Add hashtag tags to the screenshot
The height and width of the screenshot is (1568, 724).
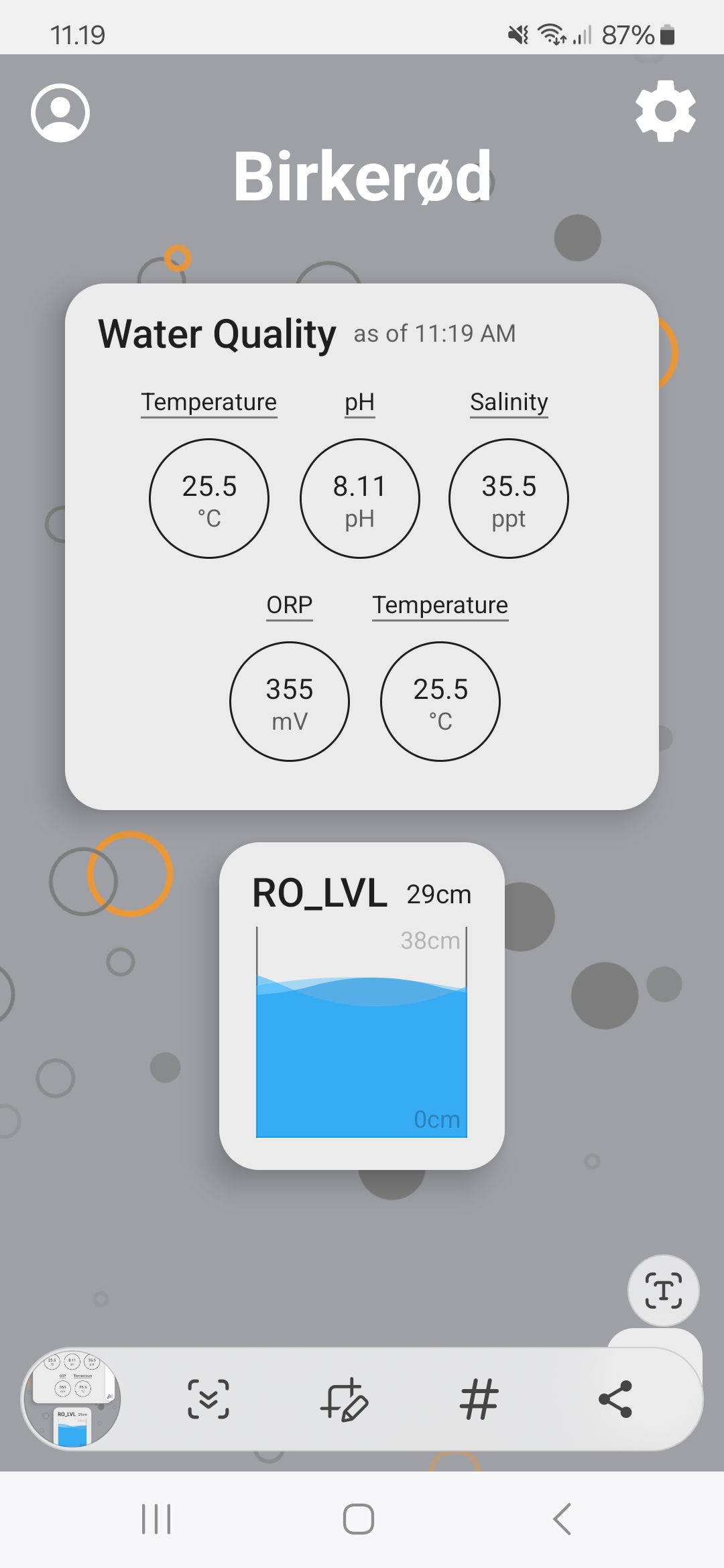(479, 1399)
